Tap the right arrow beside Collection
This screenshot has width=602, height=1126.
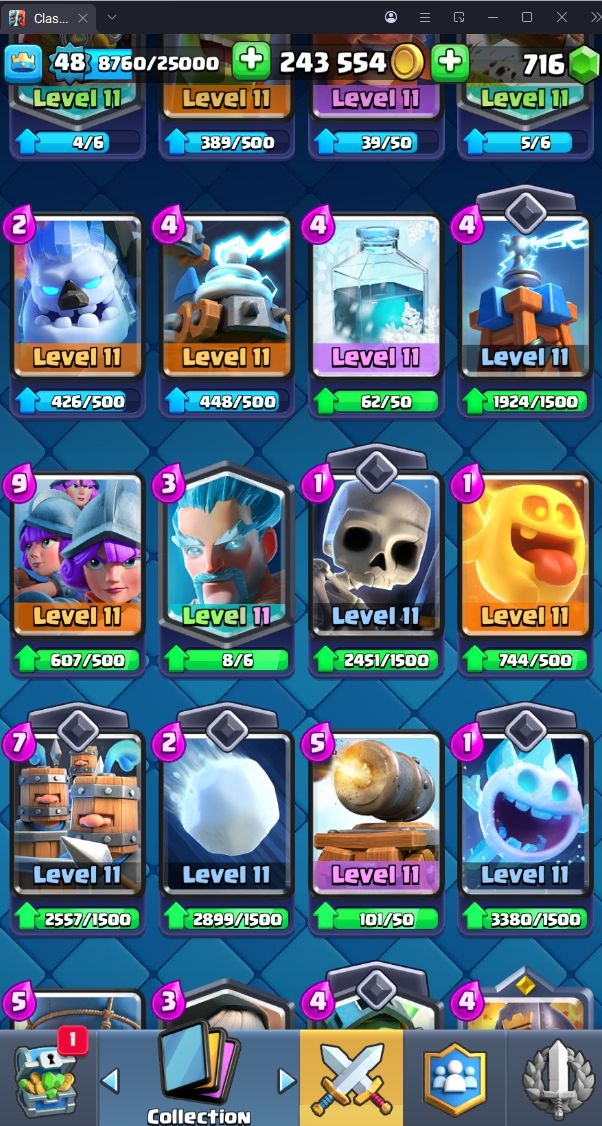(286, 1080)
